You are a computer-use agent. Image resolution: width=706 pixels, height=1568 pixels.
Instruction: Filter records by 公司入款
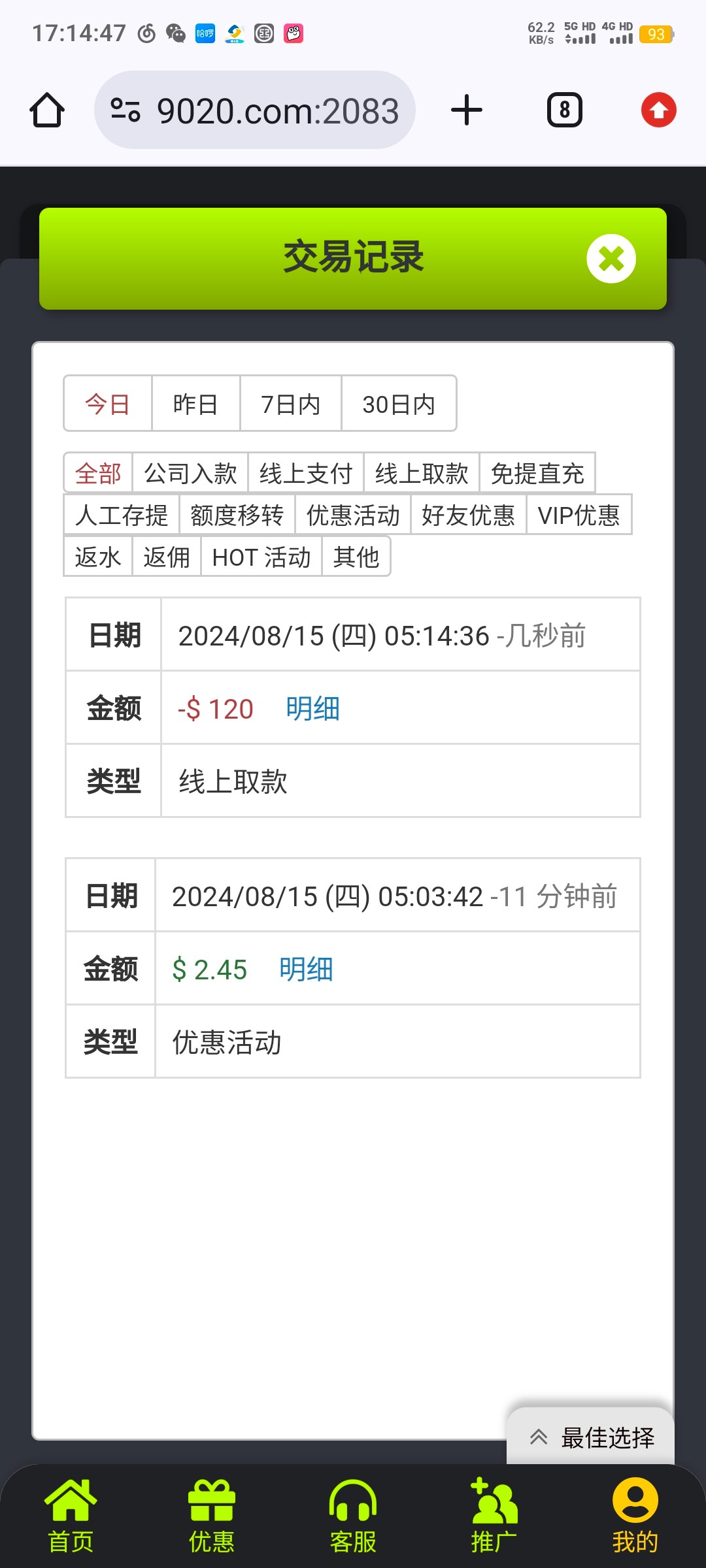tap(190, 473)
